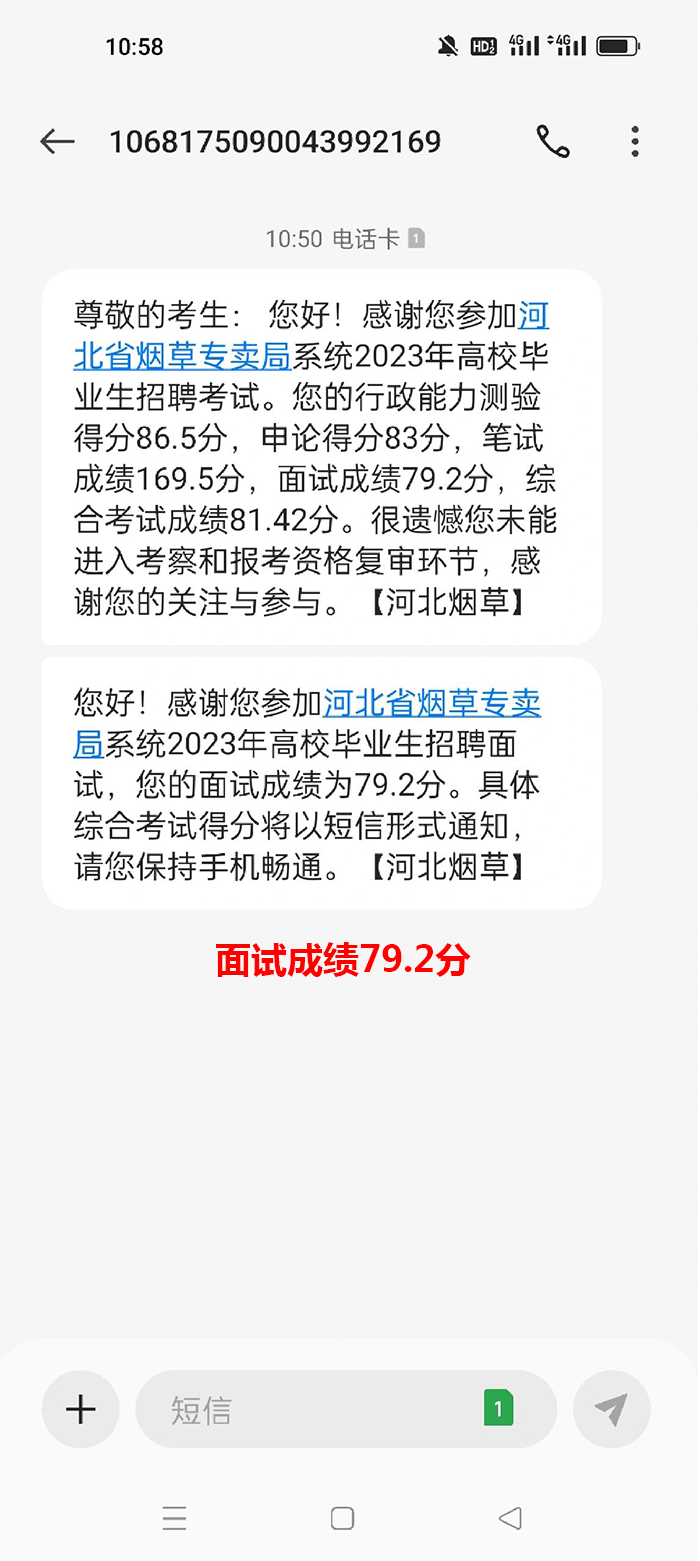Tap the plus attachment button
This screenshot has width=700, height=1561.
point(81,1410)
